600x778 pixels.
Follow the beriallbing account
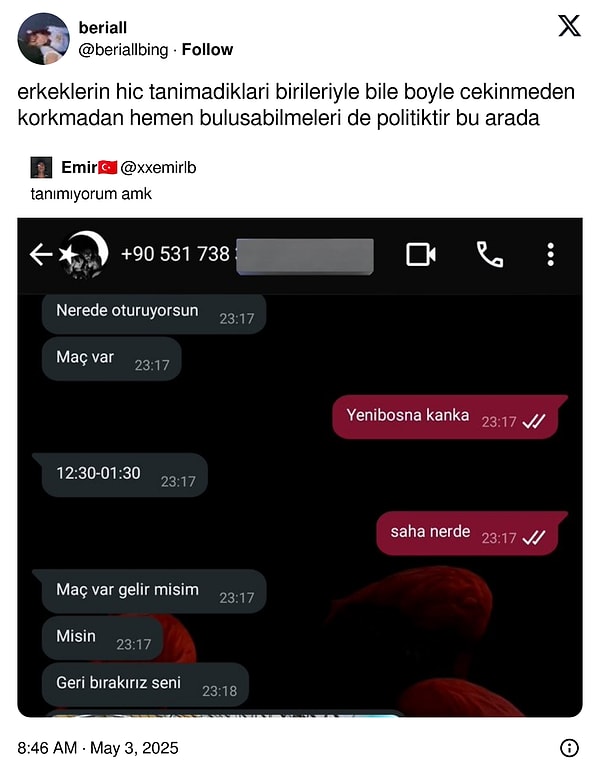pos(207,49)
